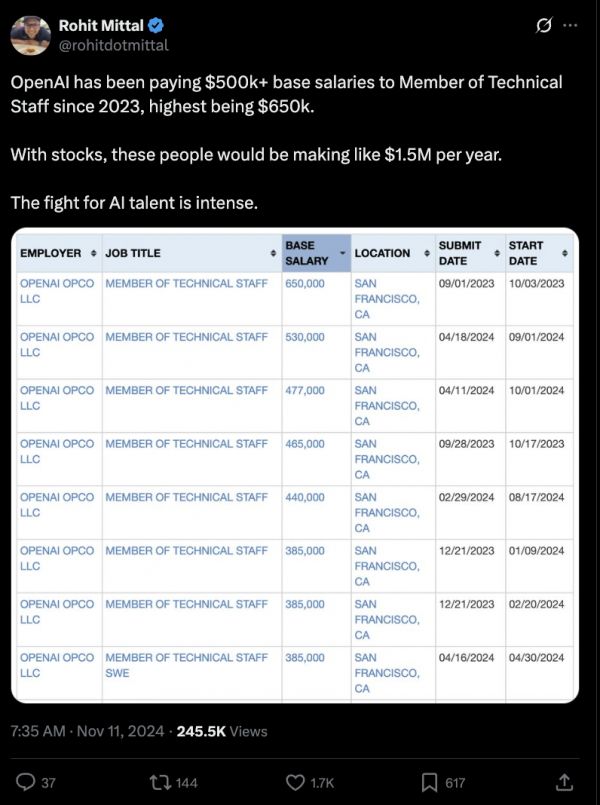Open the post's three-dot overflow menu
The width and height of the screenshot is (600, 805).
point(571,26)
